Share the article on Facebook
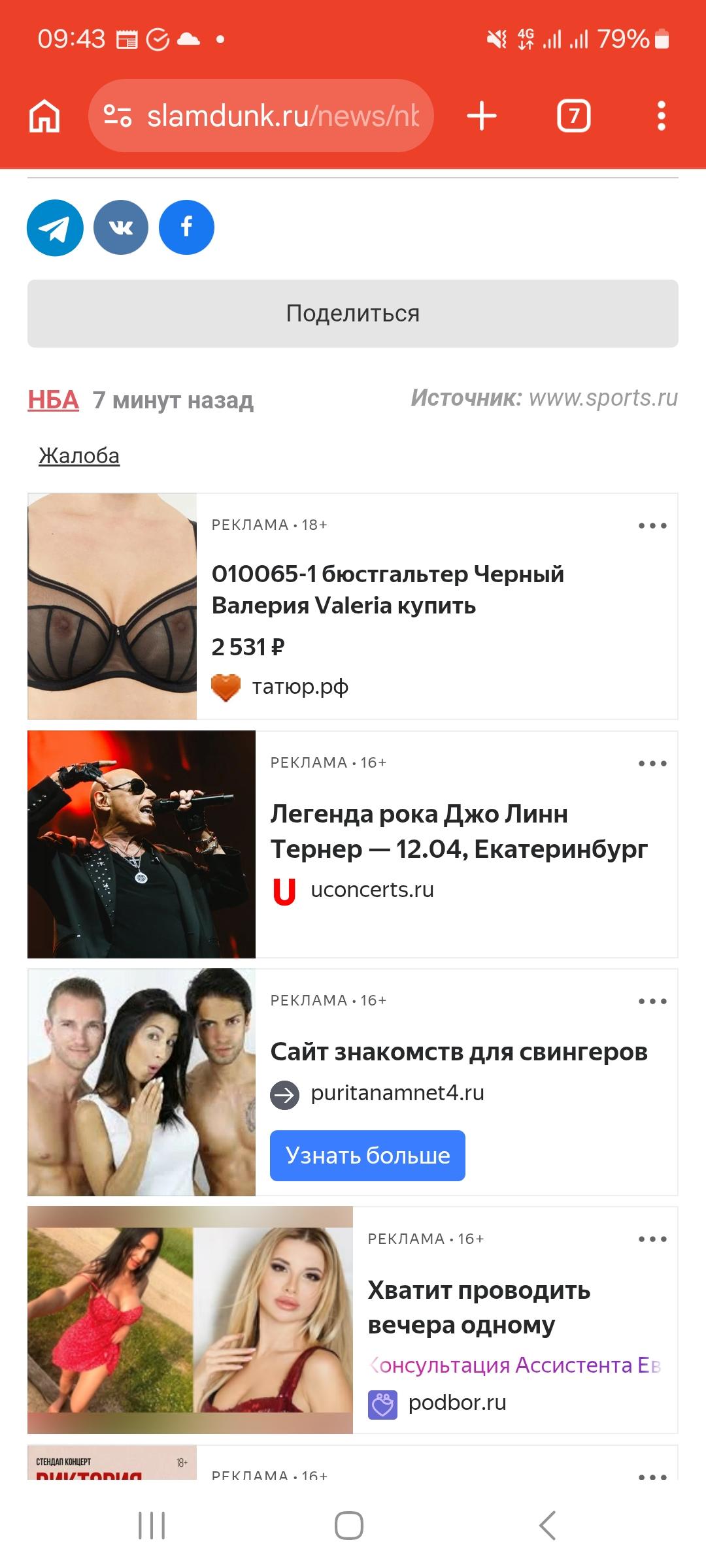Viewport: 706px width, 1568px height. tap(187, 227)
